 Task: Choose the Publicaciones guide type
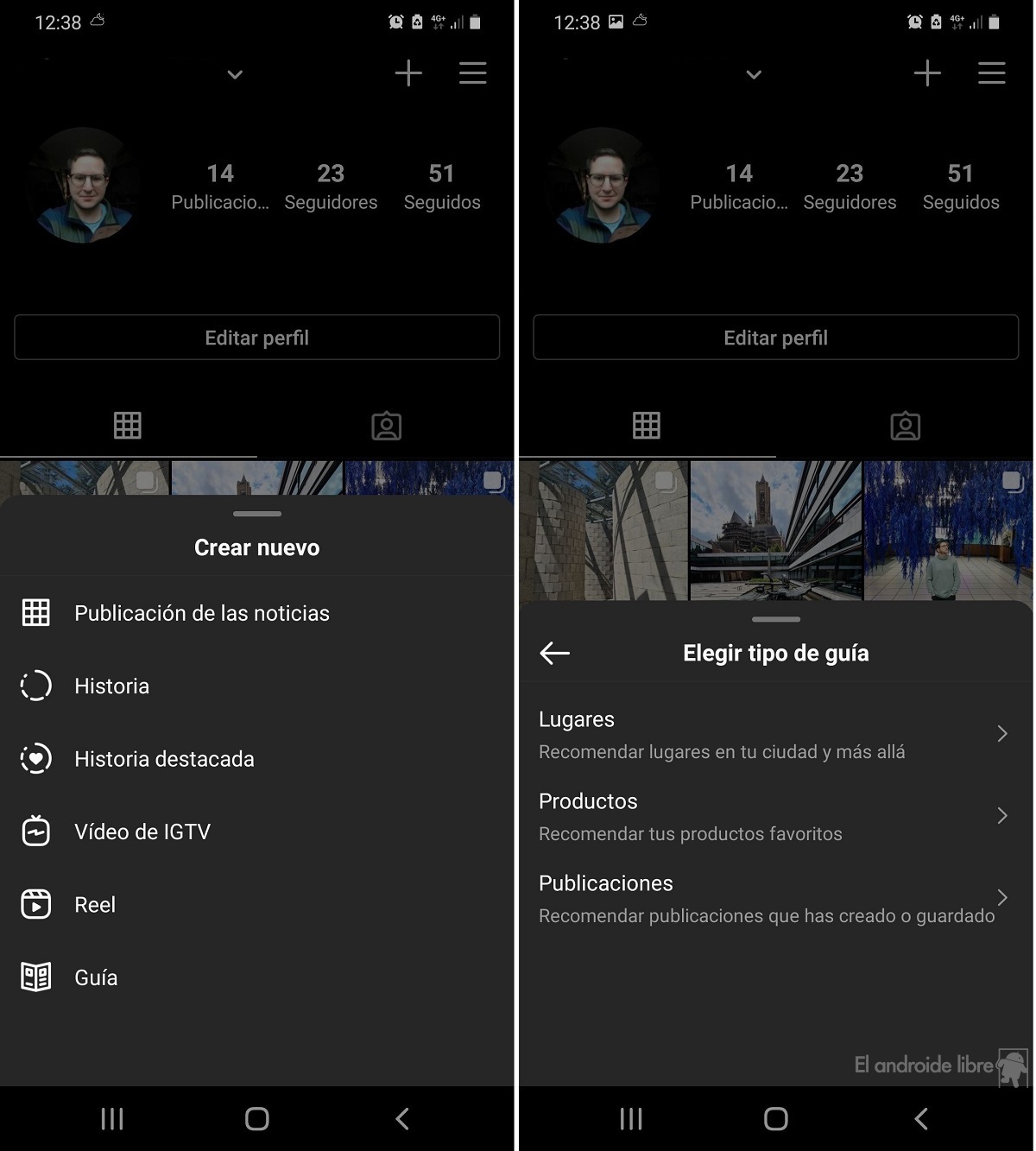point(774,898)
